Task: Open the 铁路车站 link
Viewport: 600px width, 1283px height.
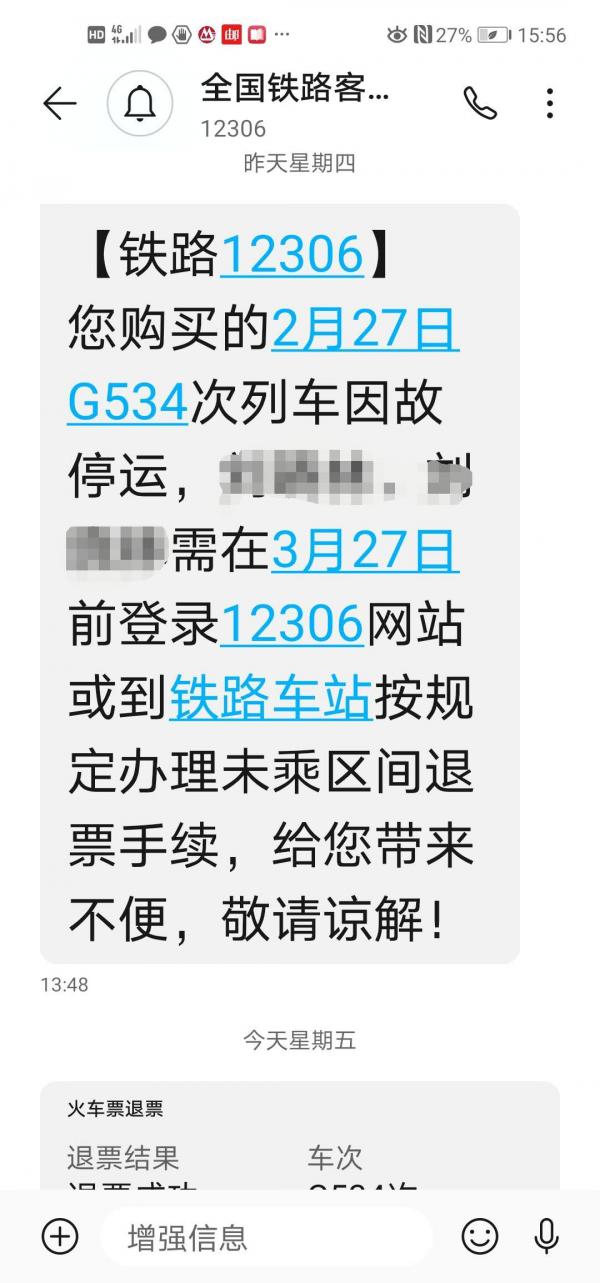Action: 271,698
